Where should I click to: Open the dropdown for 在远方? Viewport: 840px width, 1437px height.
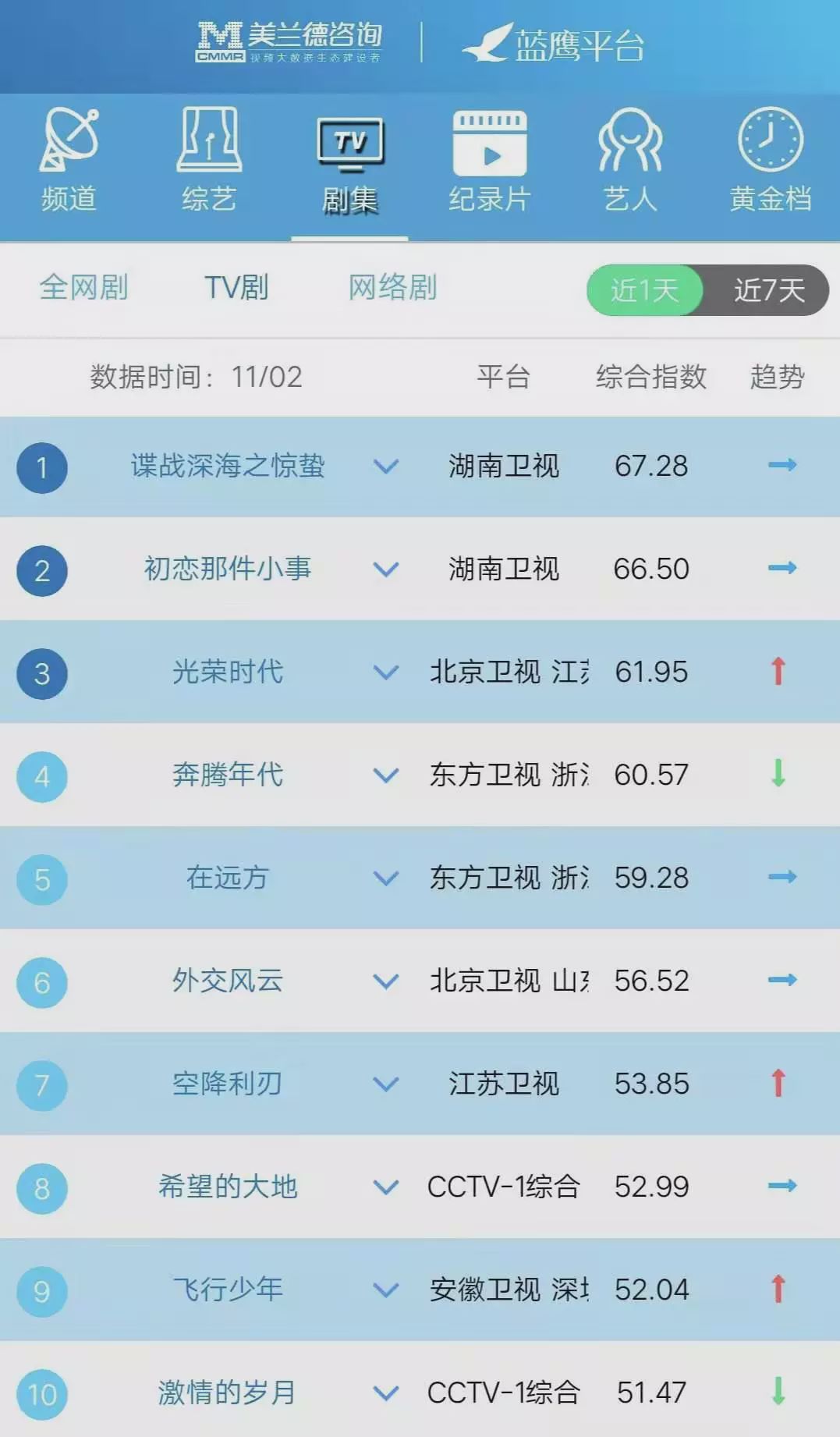[386, 878]
